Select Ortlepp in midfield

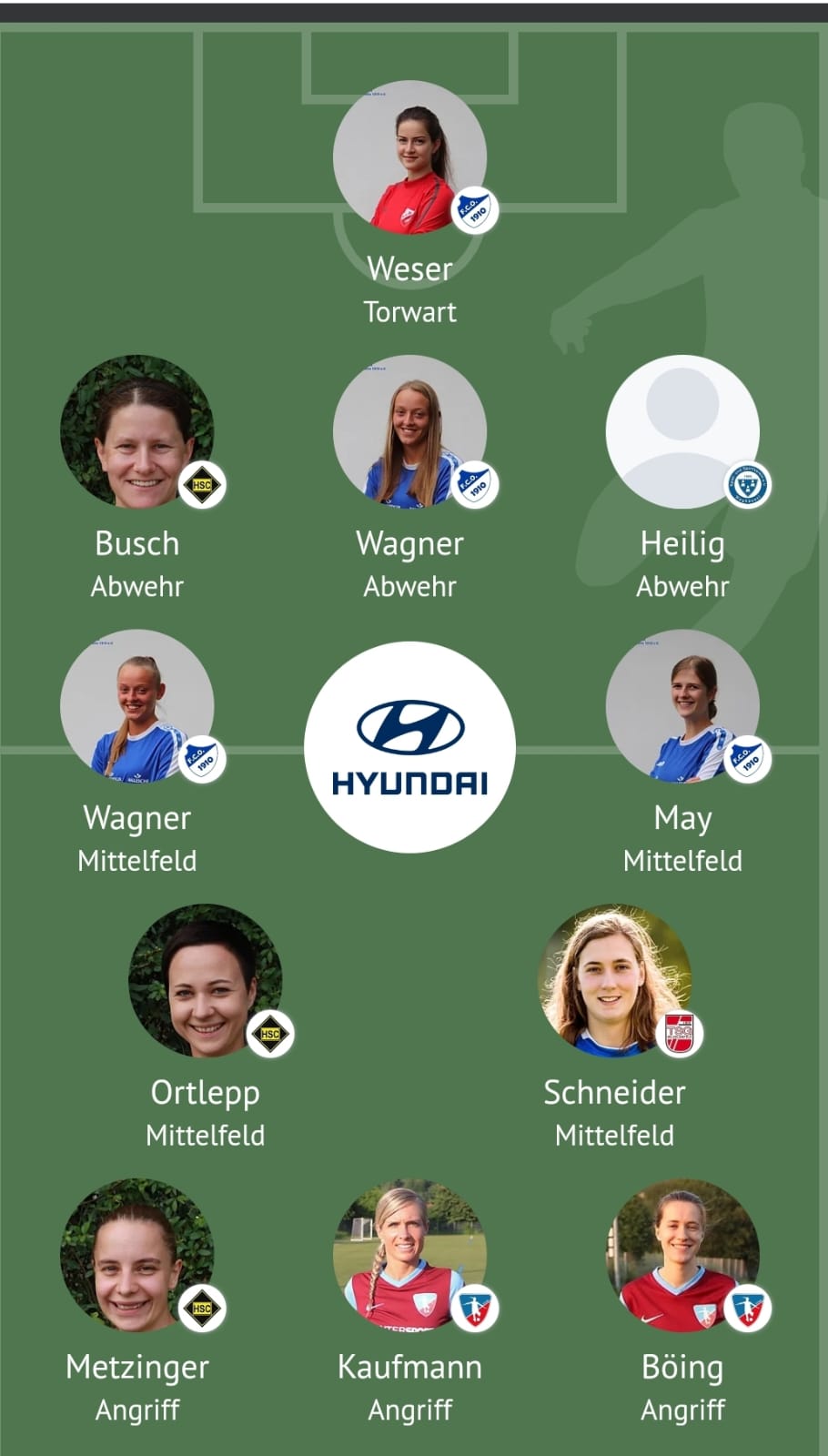click(205, 980)
